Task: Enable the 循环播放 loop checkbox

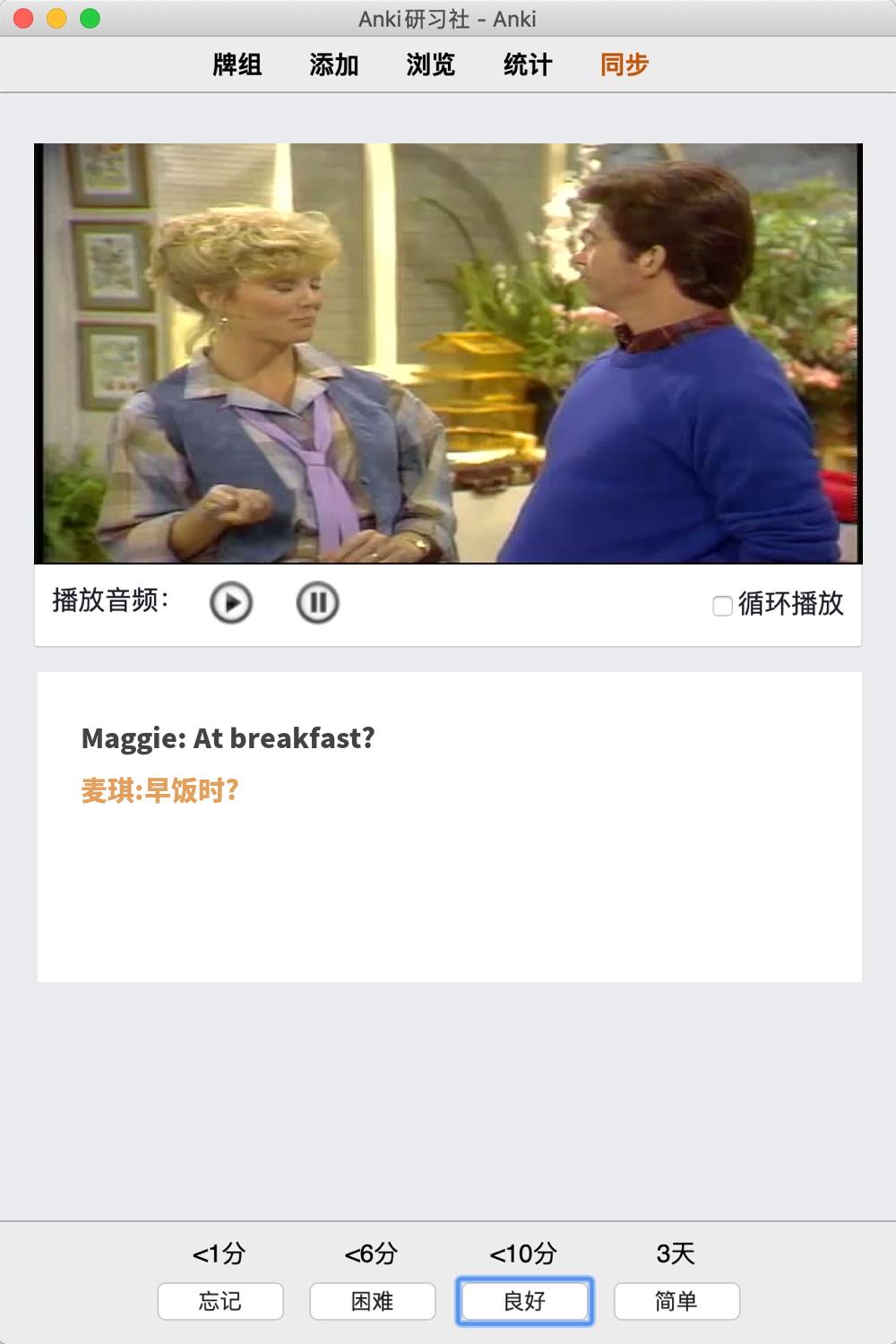Action: (x=722, y=606)
